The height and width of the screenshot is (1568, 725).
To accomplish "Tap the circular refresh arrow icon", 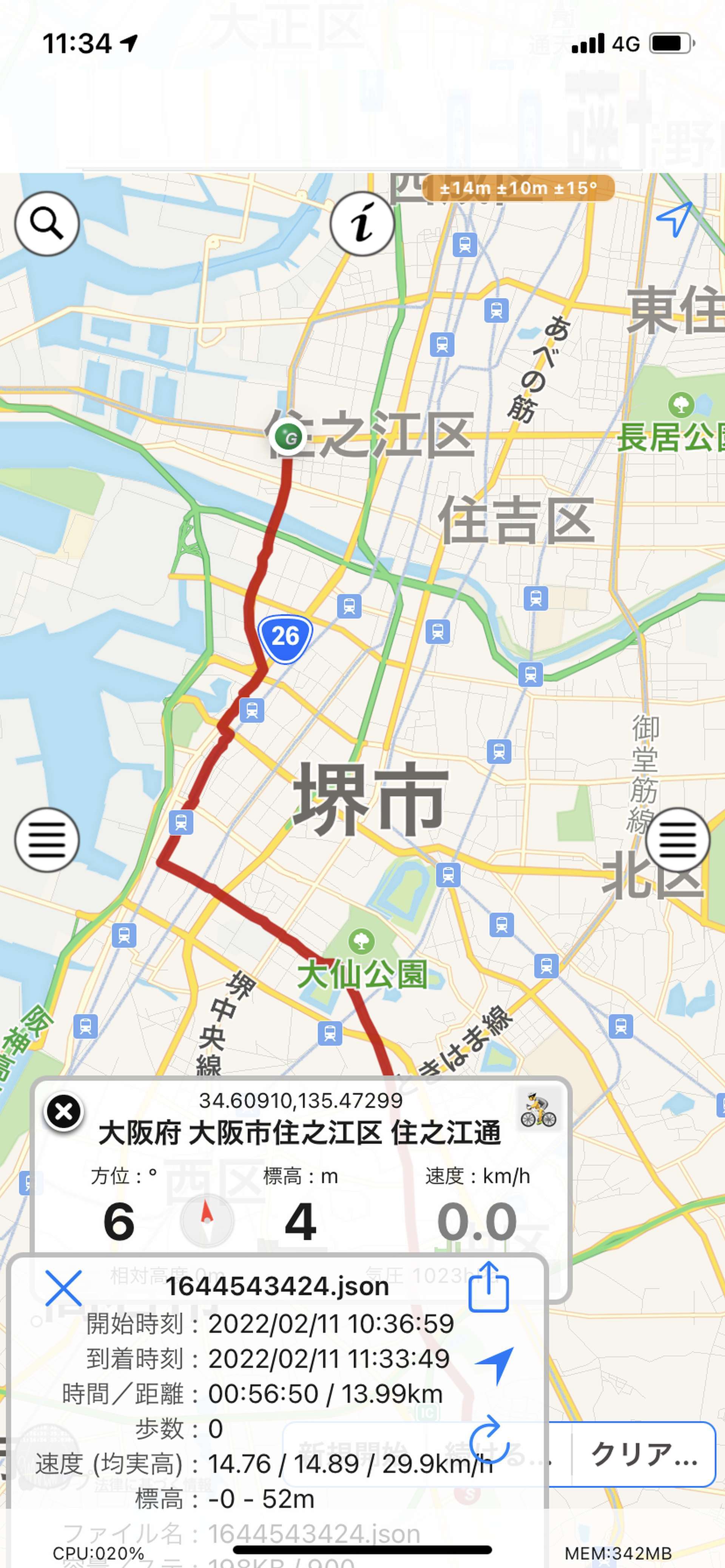I will (x=488, y=1439).
